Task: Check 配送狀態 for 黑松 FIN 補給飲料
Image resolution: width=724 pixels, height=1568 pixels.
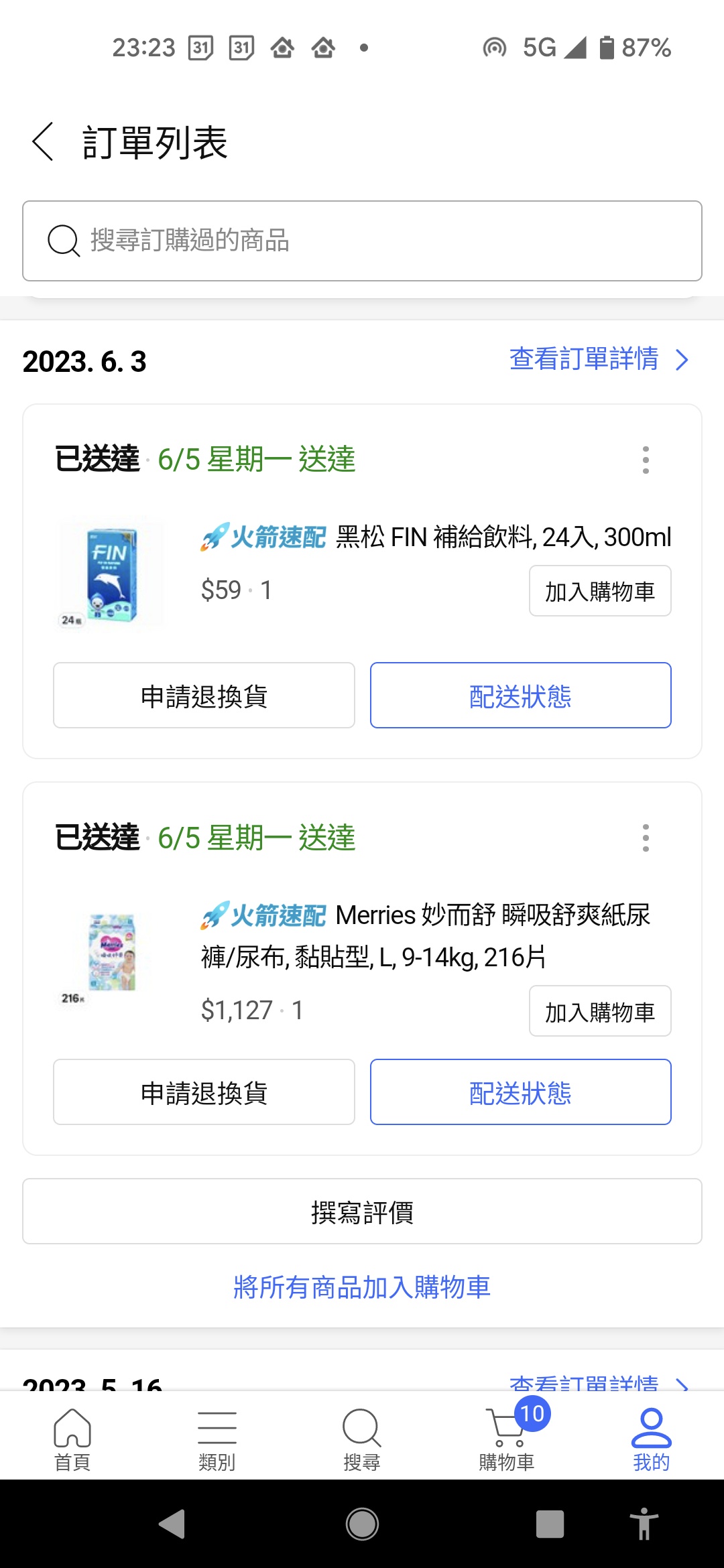Action: 520,696
